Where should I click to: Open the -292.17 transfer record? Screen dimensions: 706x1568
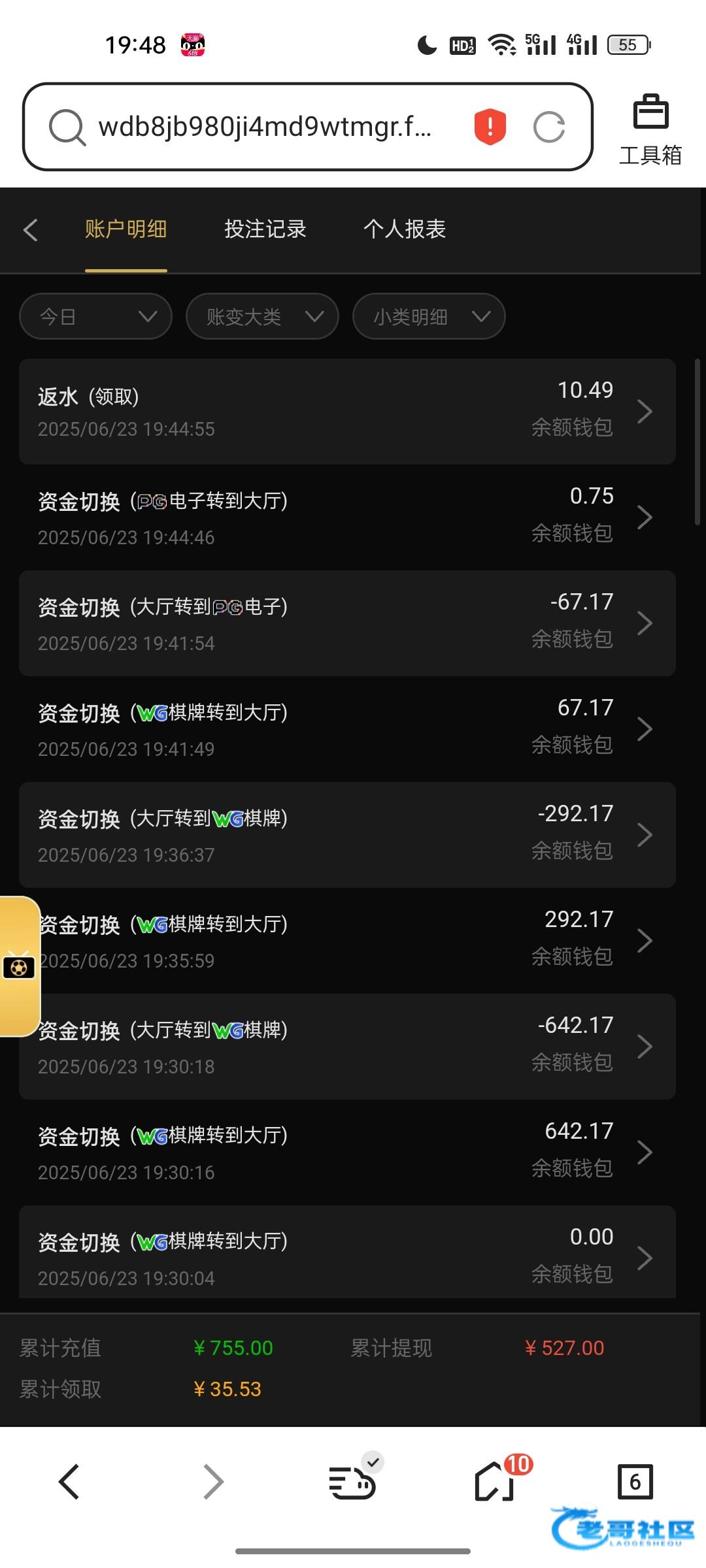[347, 835]
